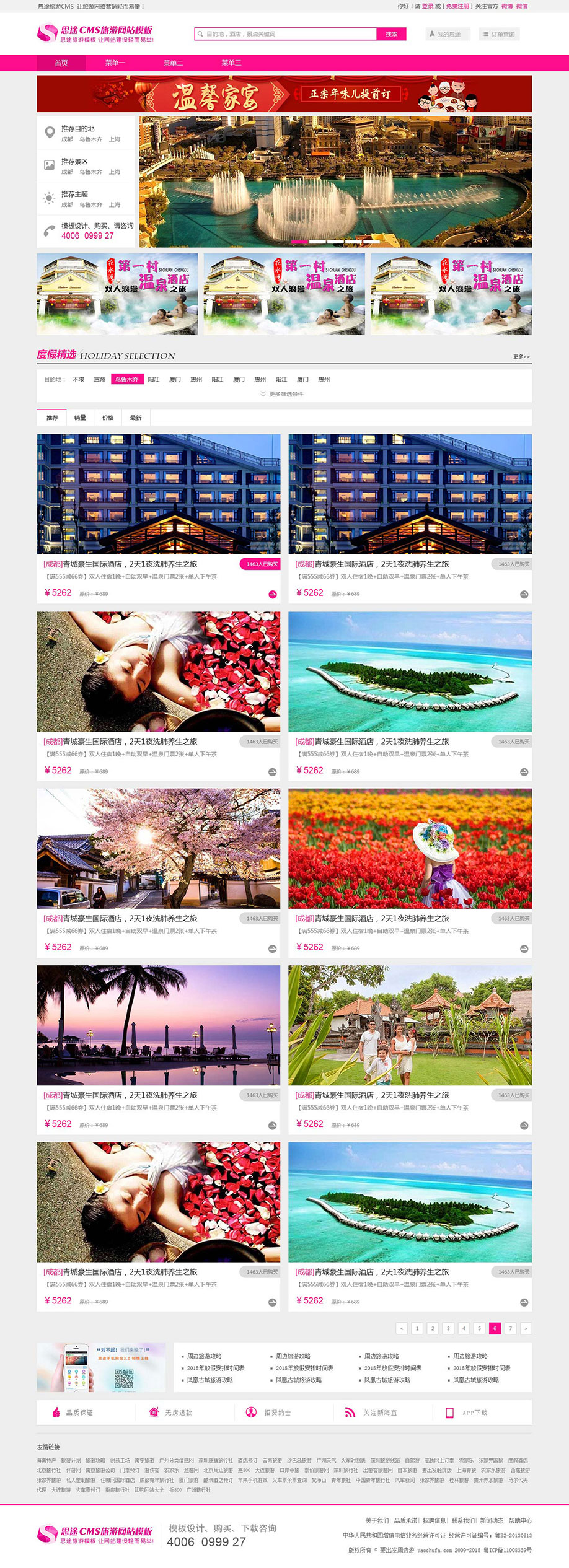Go to page 7 in pagination
The height and width of the screenshot is (1568, 569).
click(x=510, y=1328)
